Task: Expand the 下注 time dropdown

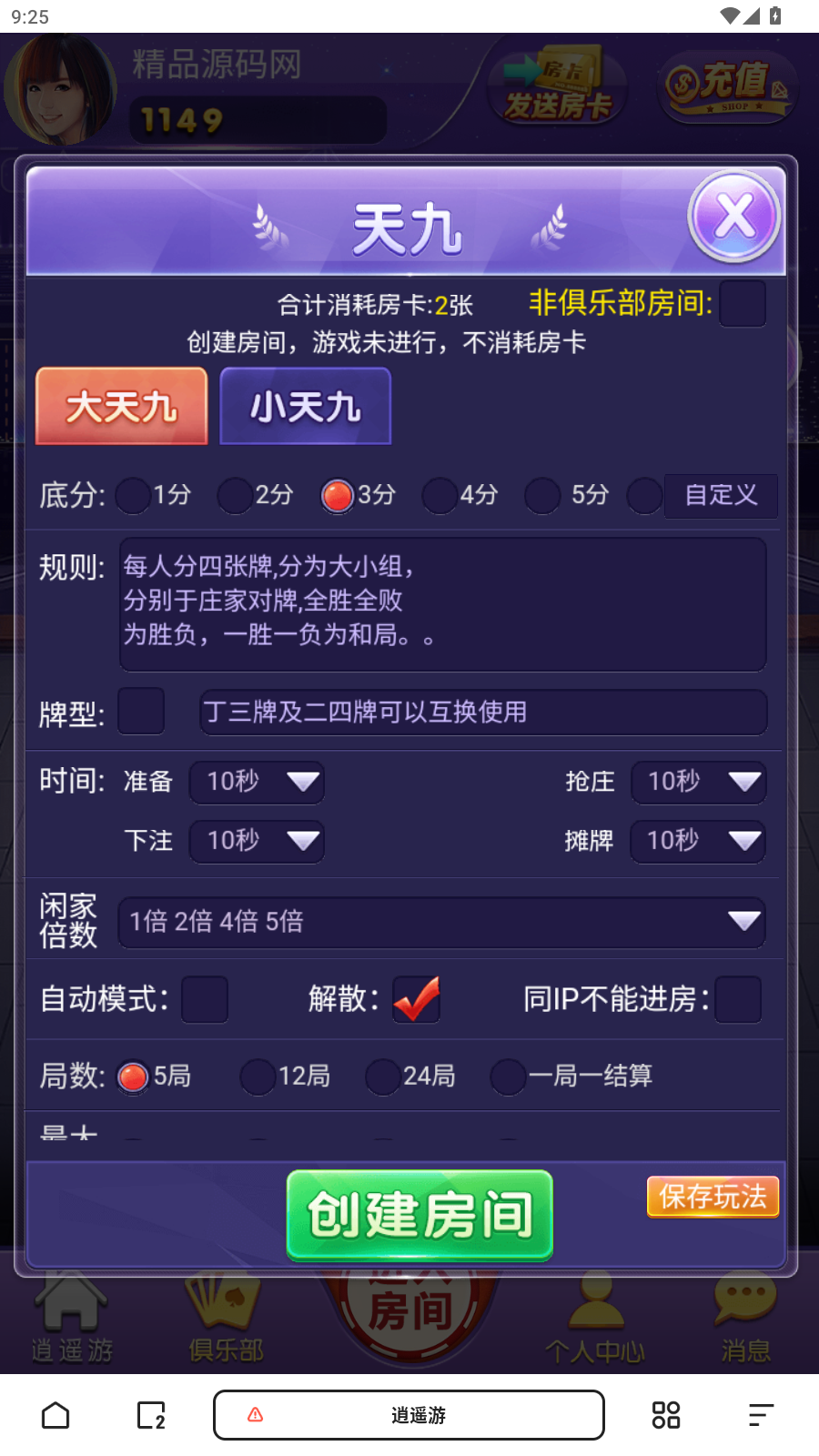Action: pos(258,841)
